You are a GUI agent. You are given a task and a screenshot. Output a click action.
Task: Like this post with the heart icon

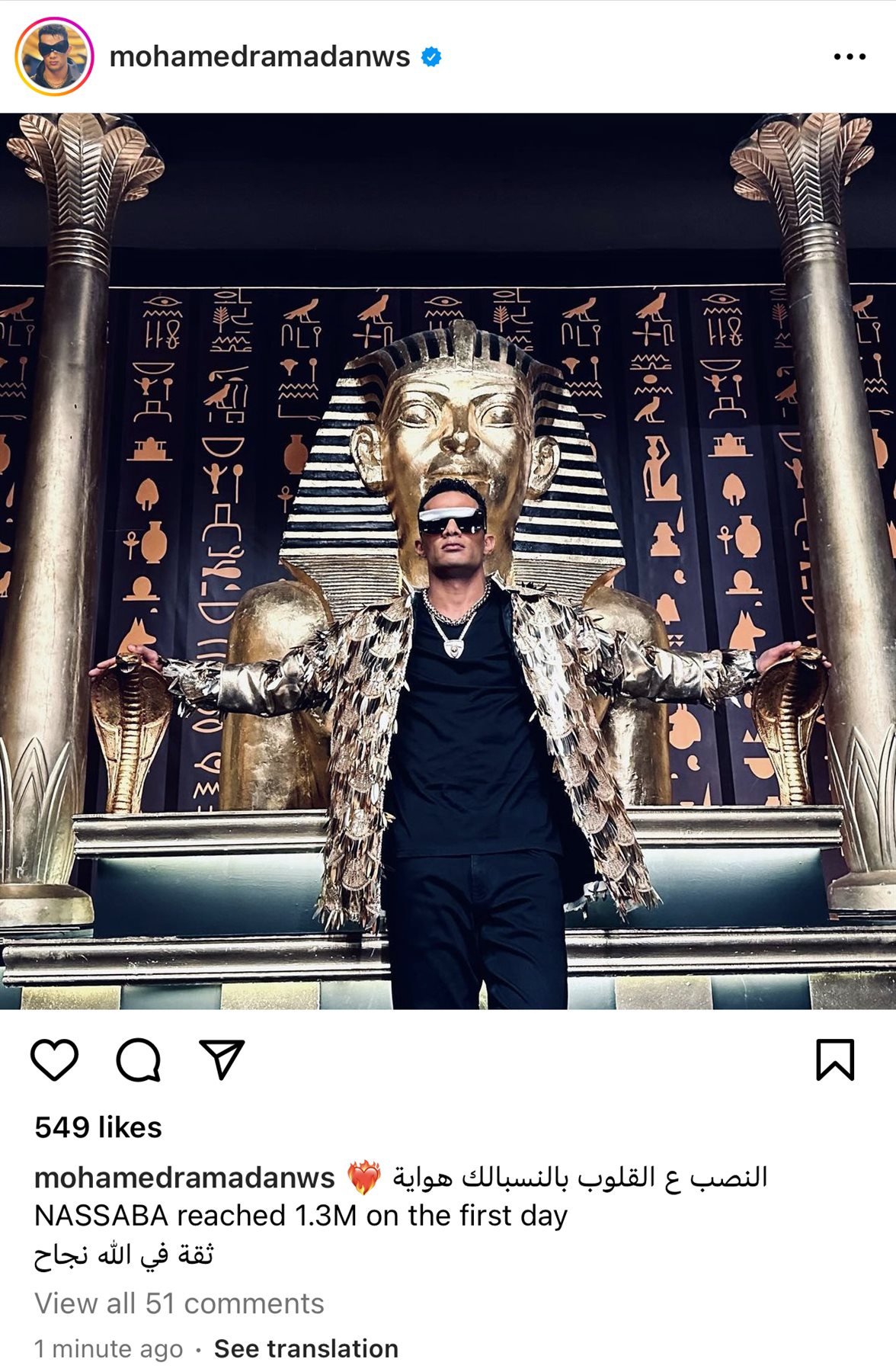click(x=54, y=1059)
